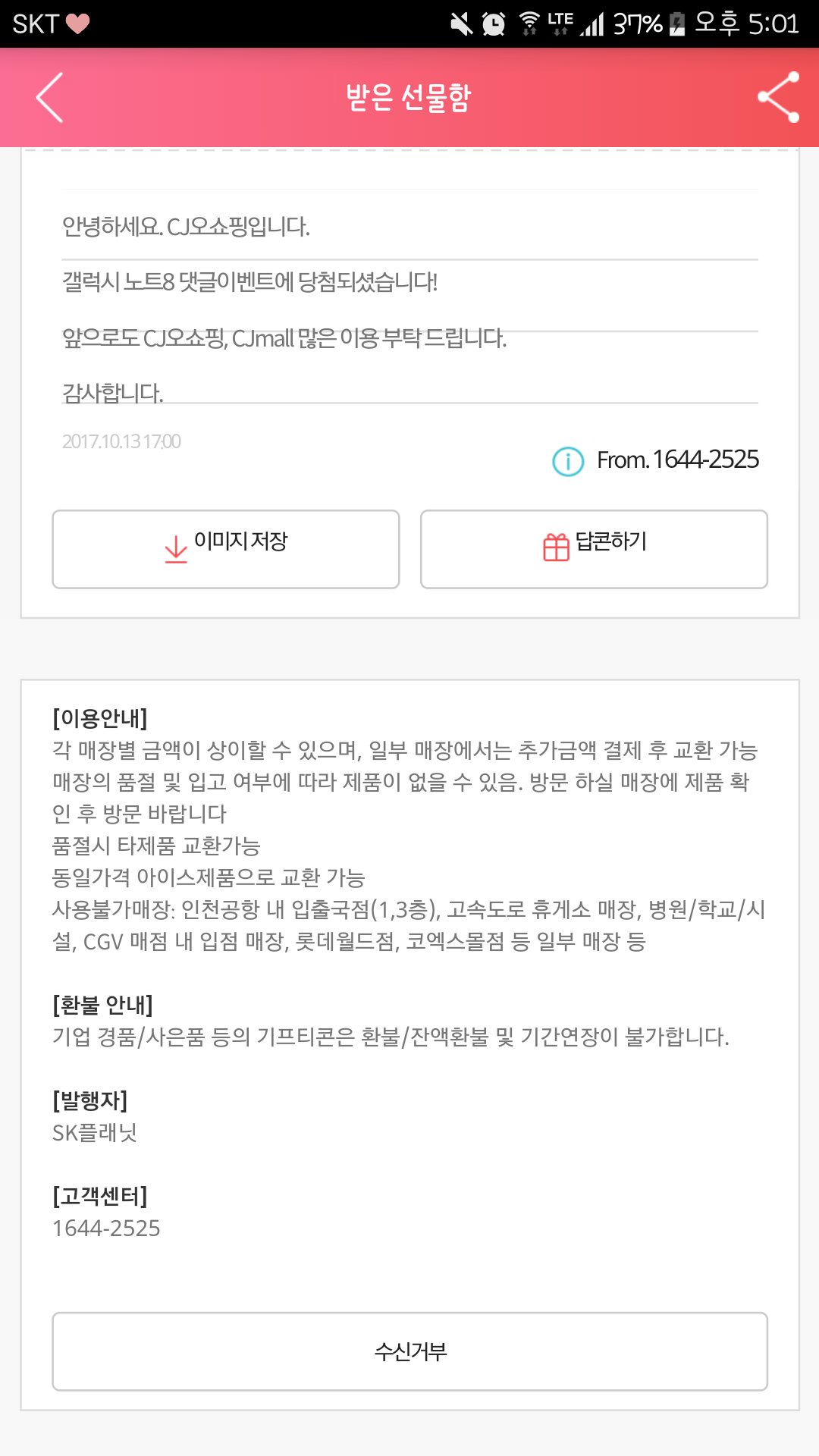
Task: Go back from 받은 선물함
Action: pos(50,98)
